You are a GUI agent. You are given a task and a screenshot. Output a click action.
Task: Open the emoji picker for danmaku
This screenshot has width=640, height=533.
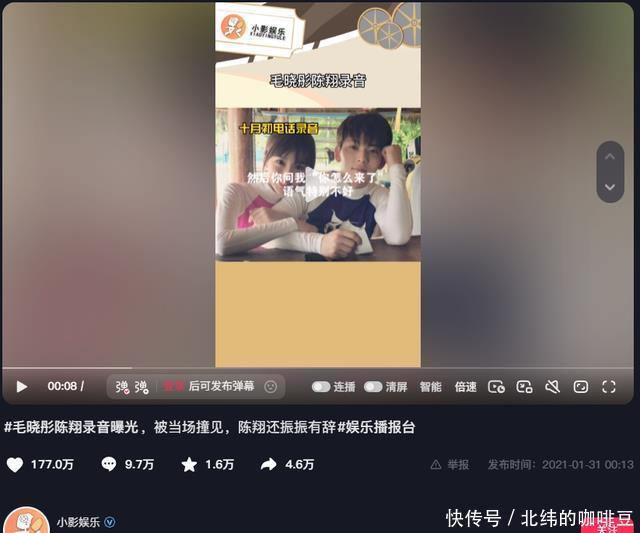pyautogui.click(x=271, y=386)
